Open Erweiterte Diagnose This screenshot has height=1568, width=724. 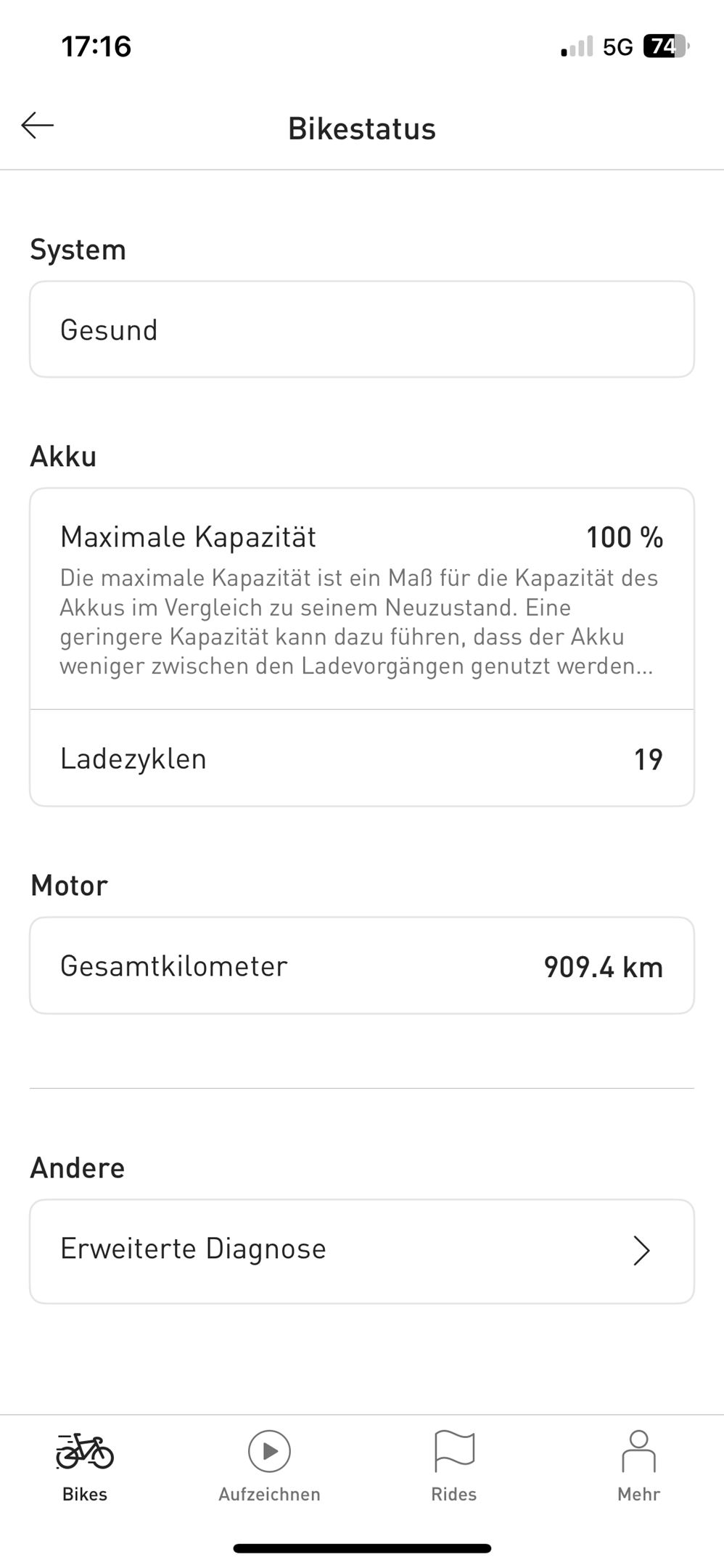(361, 1250)
